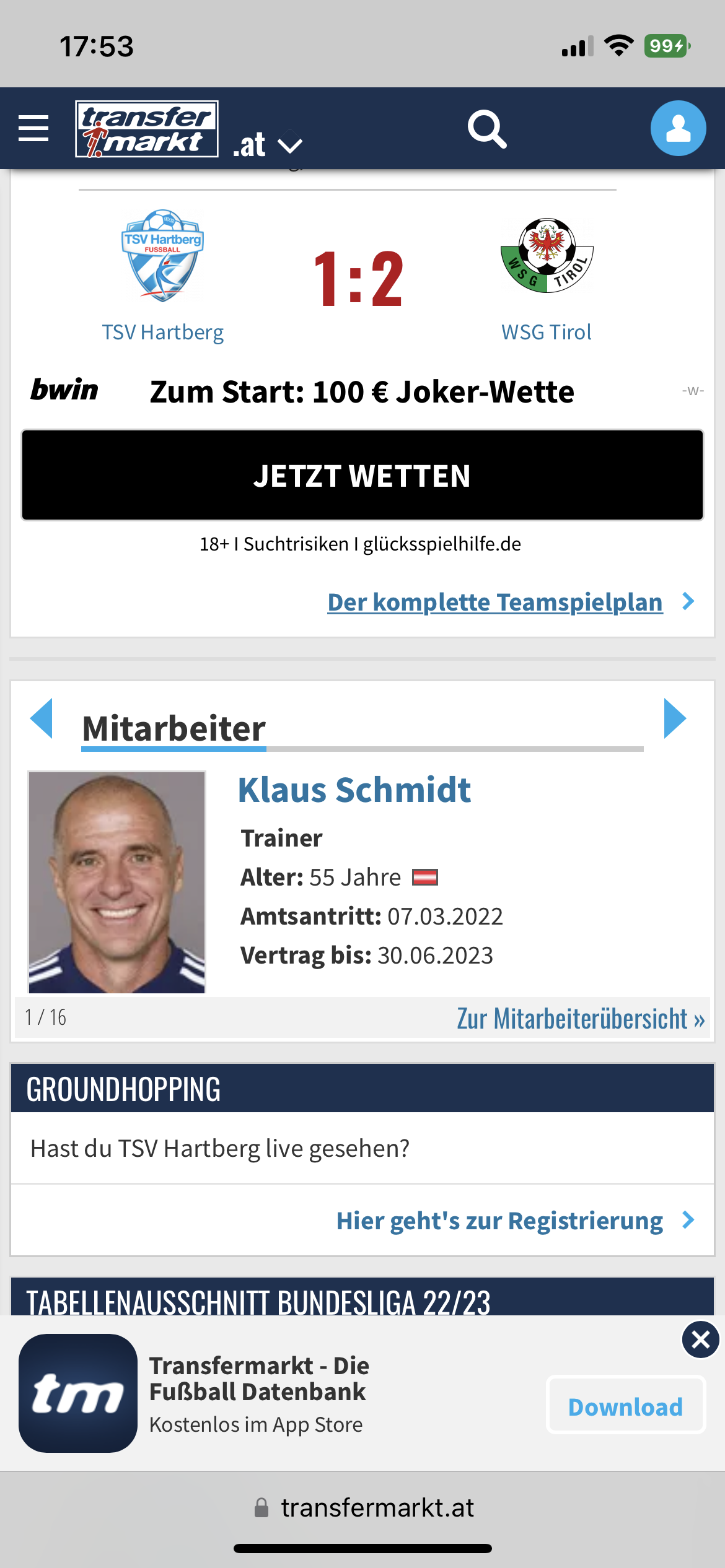Image resolution: width=725 pixels, height=1568 pixels.
Task: Tap the transfermarkt.at address bar
Action: pos(362,1508)
